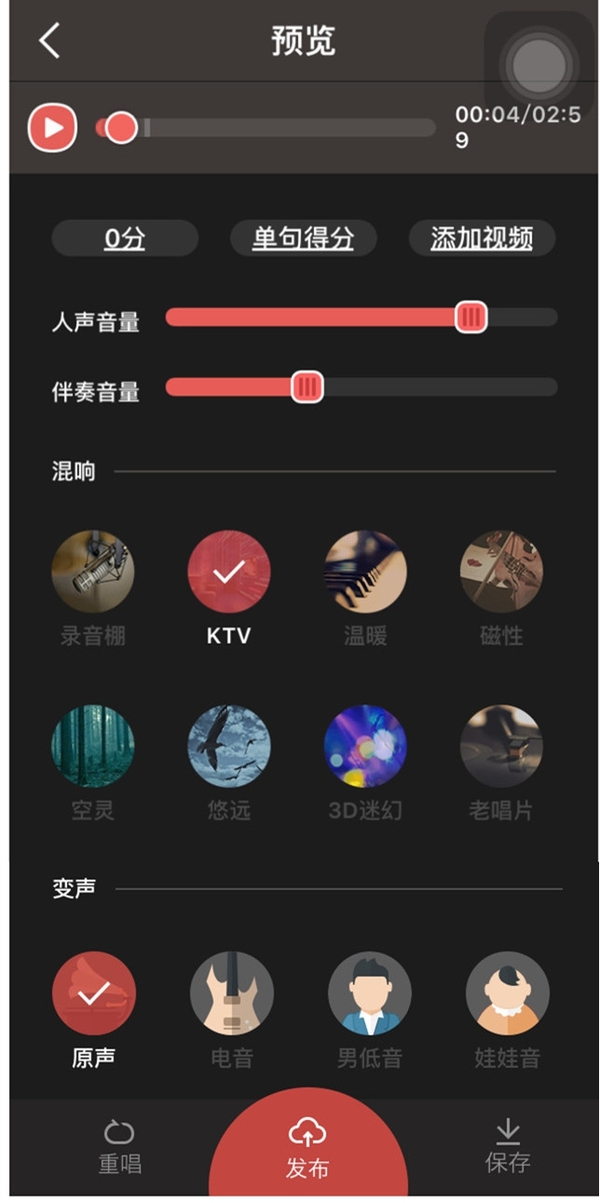This screenshot has width=600, height=1203.
Task: Open the 0分 score details
Action: point(125,238)
